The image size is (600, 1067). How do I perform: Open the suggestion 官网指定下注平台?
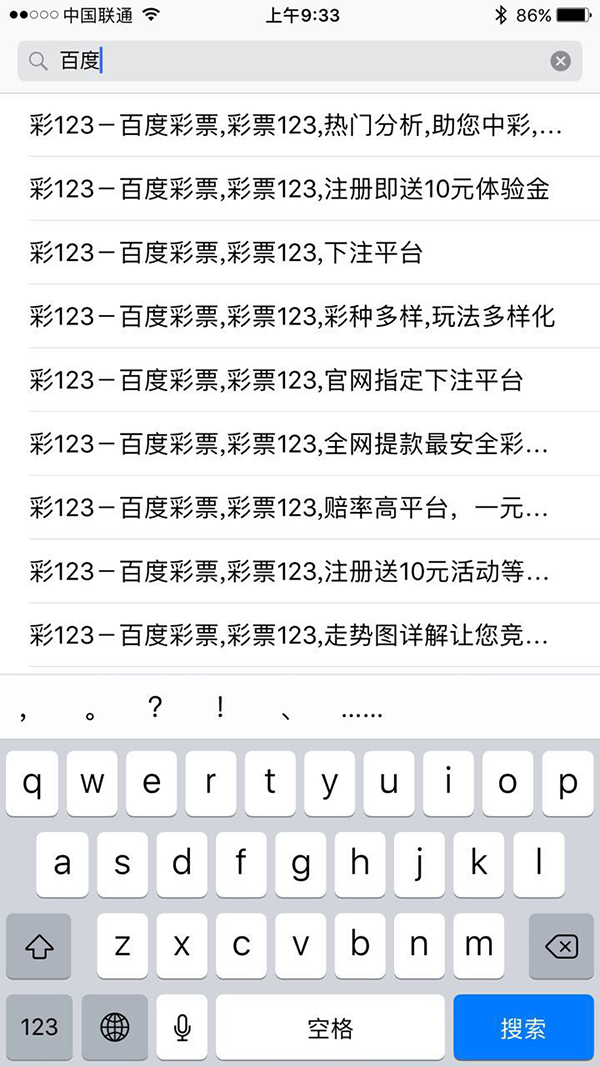(x=276, y=380)
